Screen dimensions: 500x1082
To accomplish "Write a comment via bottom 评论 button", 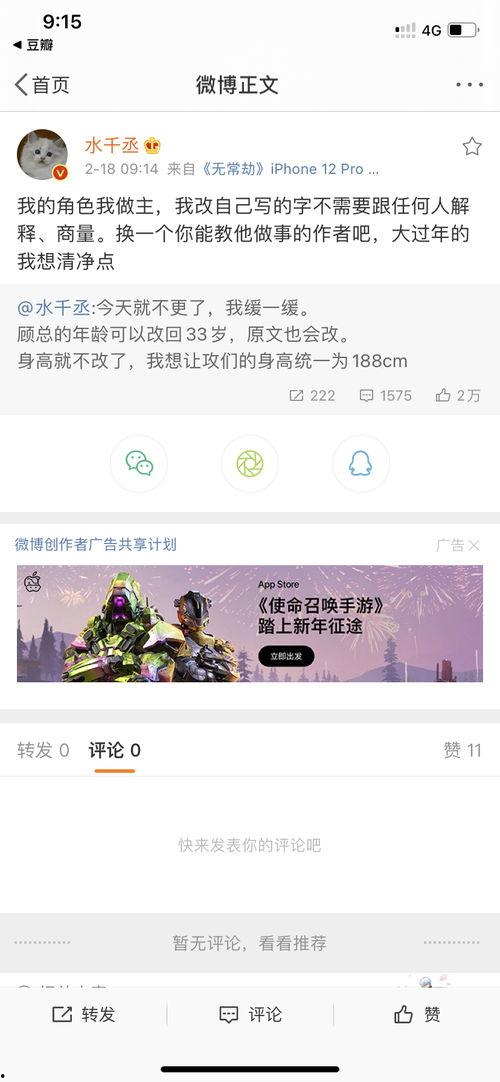I will 250,1014.
